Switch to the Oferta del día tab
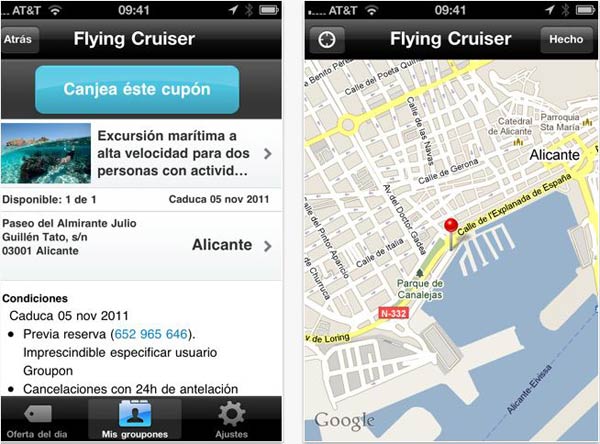 pyautogui.click(x=40, y=421)
